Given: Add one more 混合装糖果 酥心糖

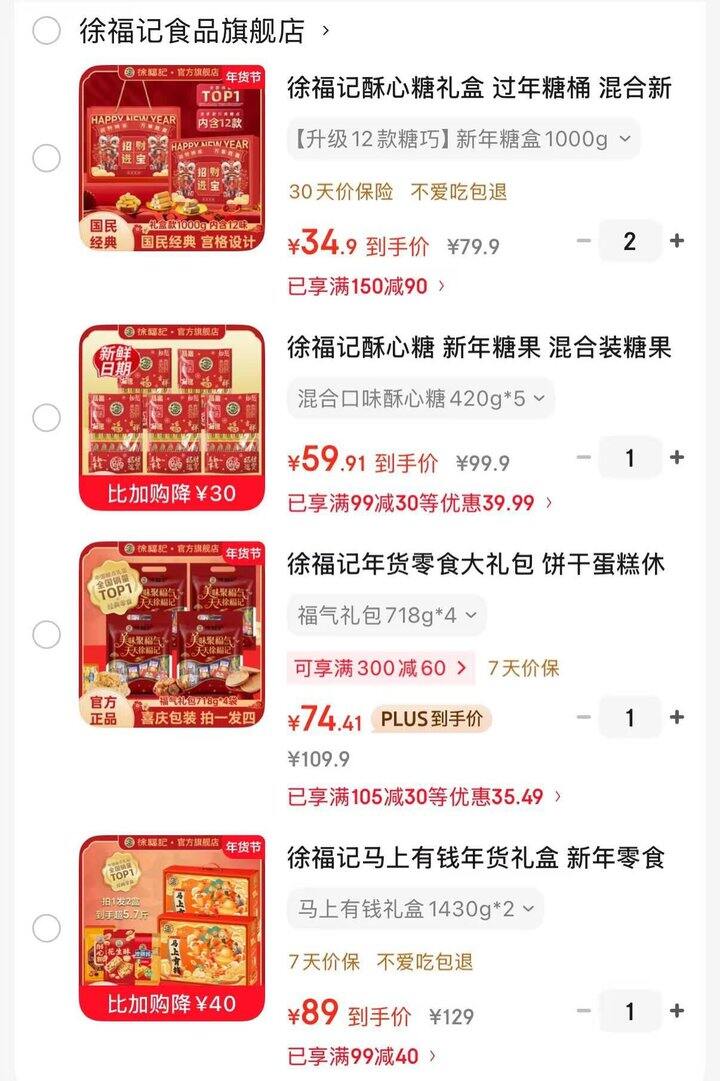Looking at the screenshot, I should [x=677, y=458].
